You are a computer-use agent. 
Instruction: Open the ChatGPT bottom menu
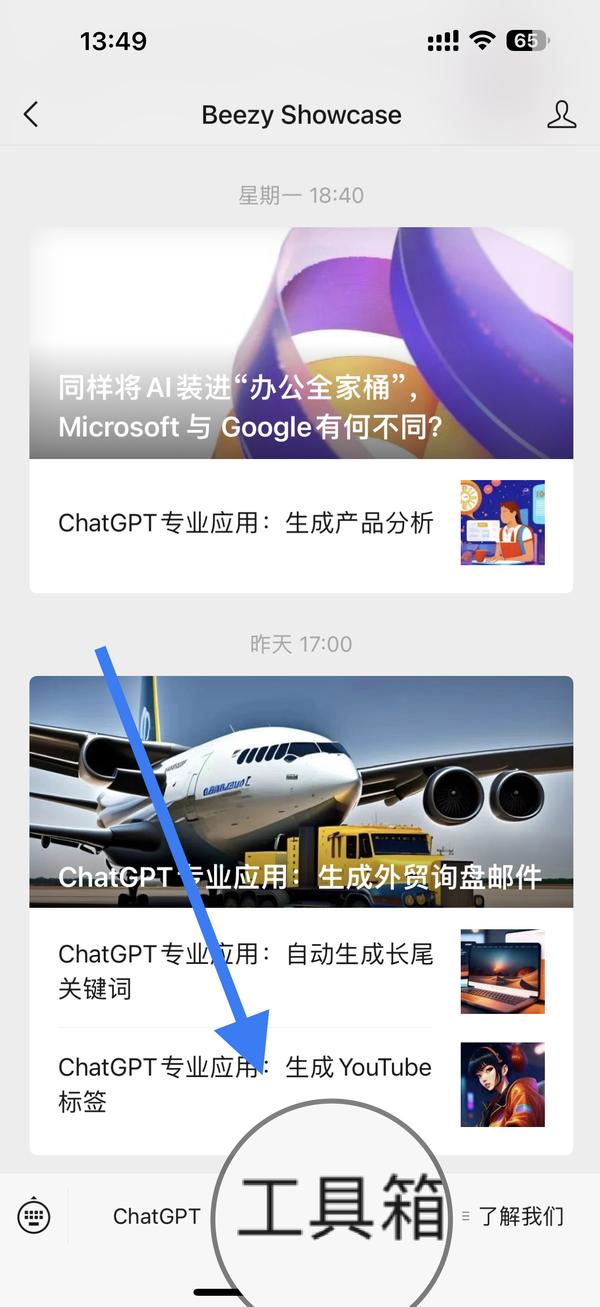[157, 1216]
